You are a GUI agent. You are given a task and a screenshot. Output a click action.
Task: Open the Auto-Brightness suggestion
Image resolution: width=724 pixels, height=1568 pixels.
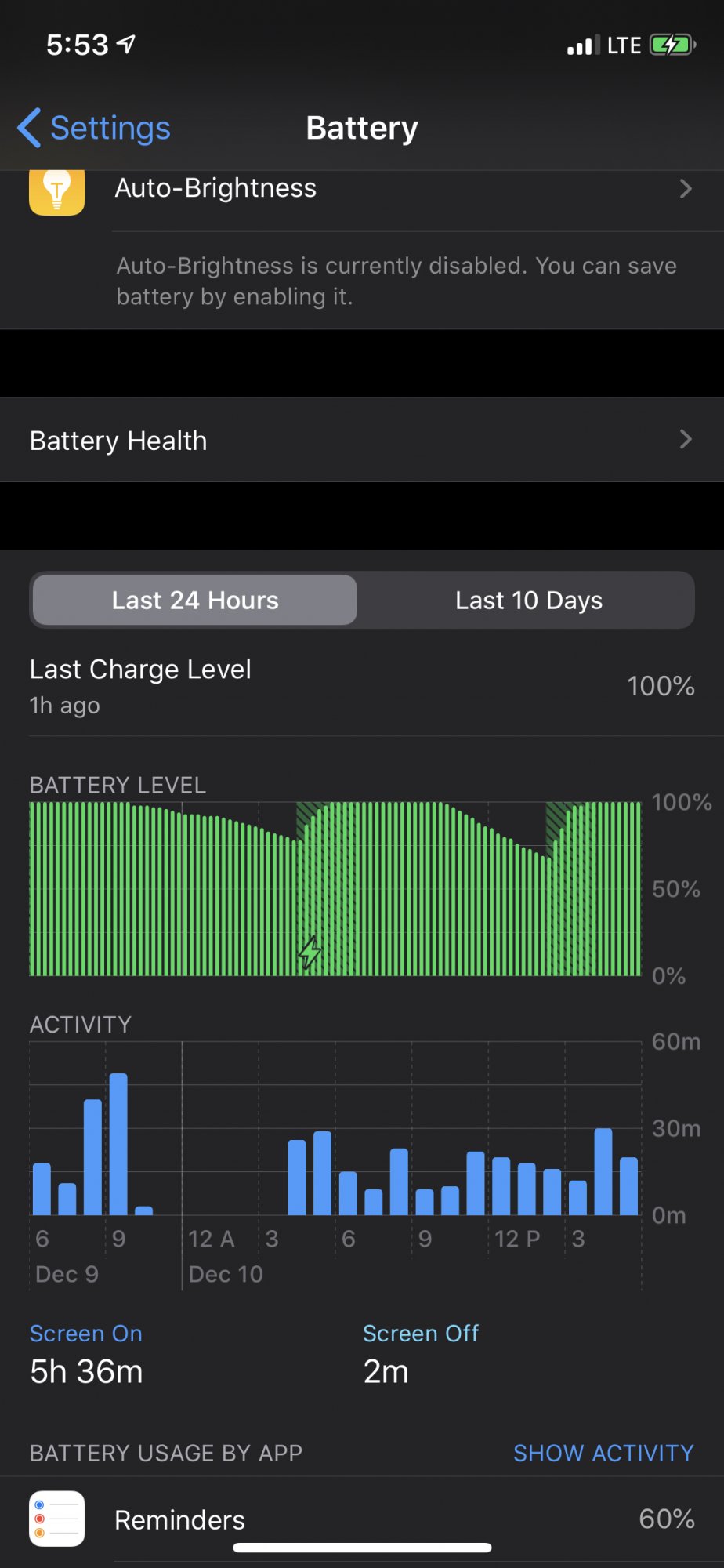362,191
